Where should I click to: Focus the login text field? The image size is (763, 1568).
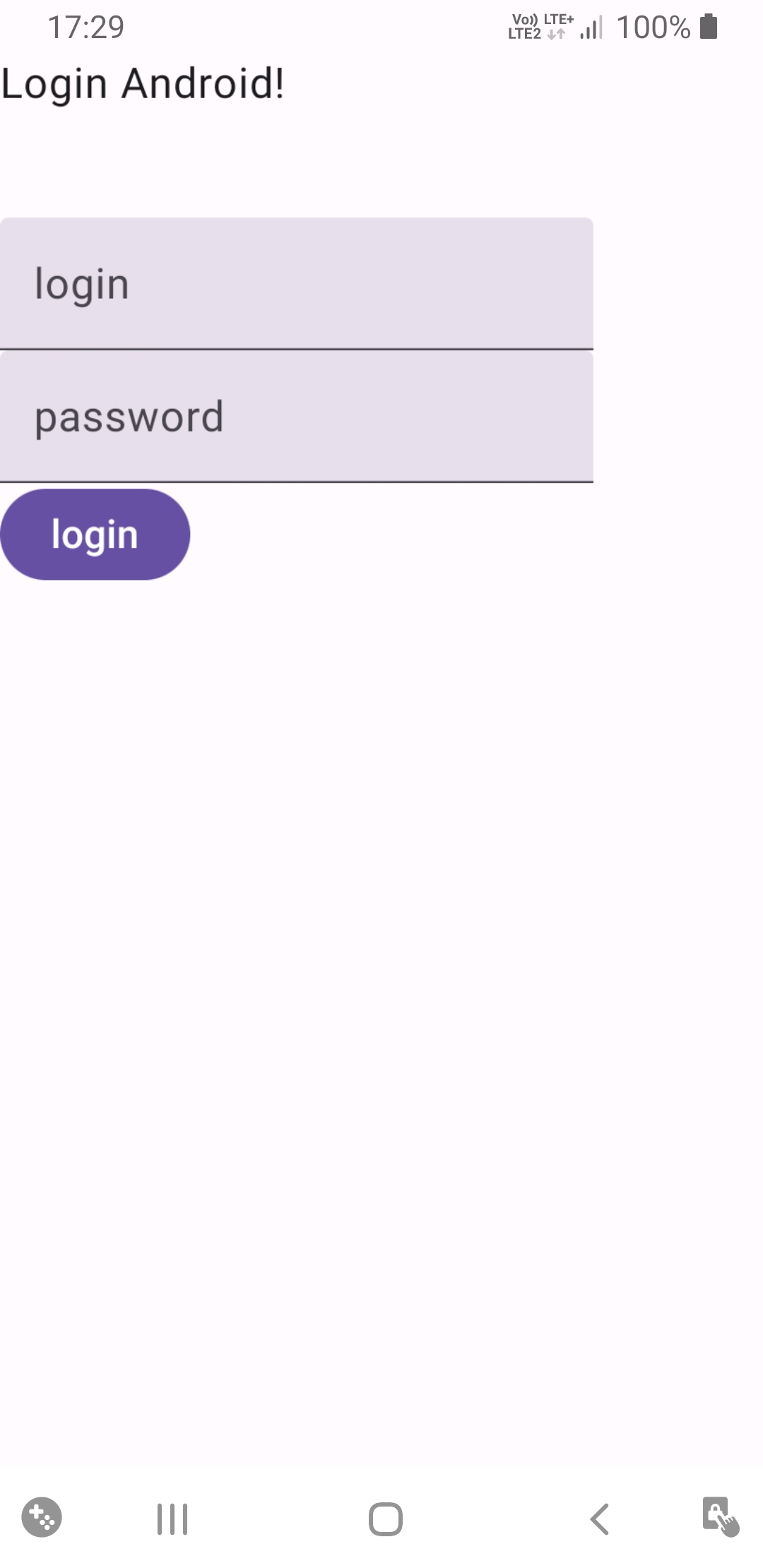pos(297,284)
